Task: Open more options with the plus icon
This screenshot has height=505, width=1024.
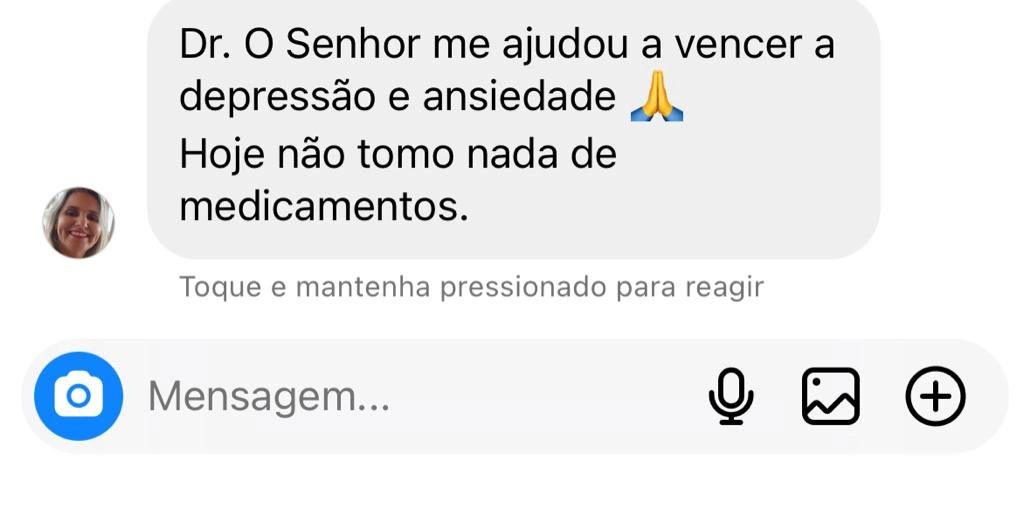Action: (935, 397)
